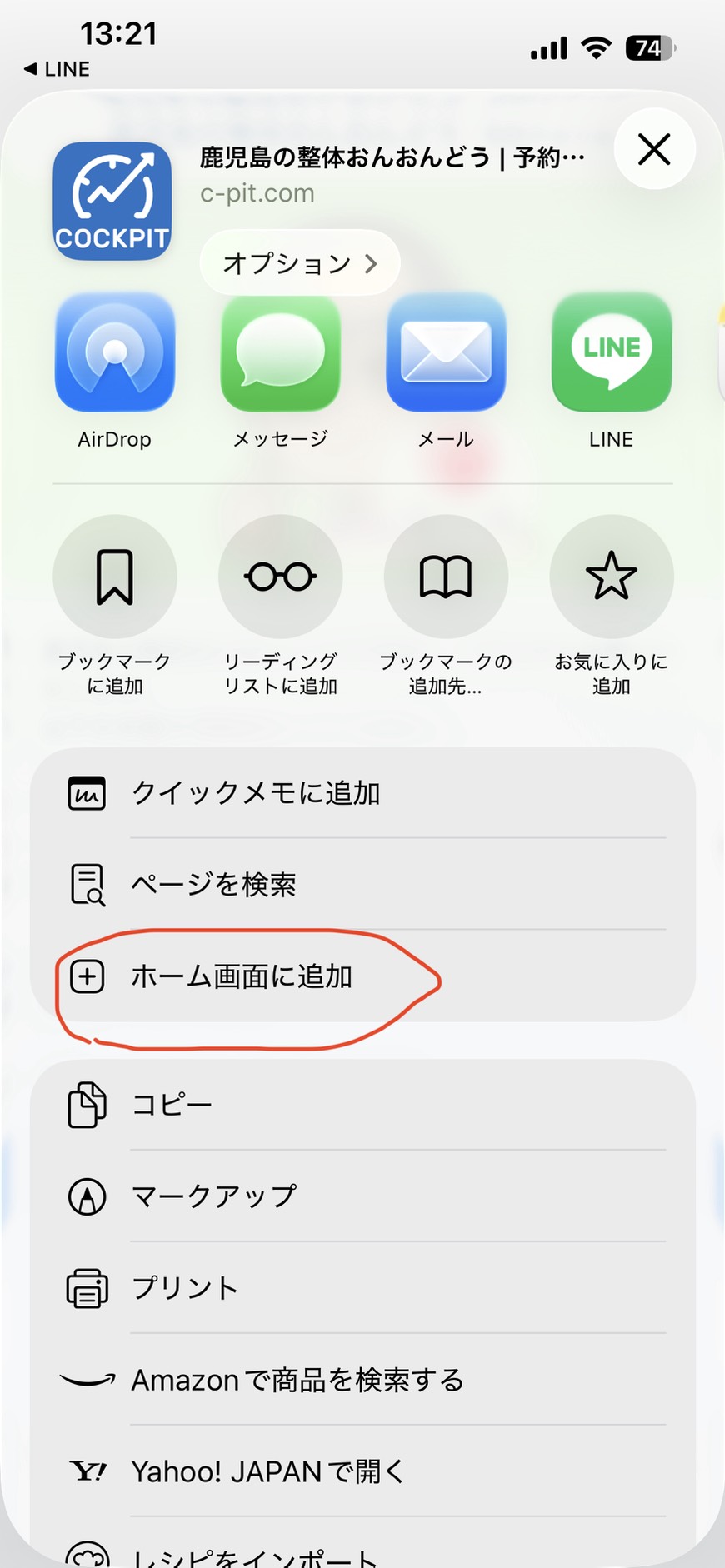This screenshot has width=725, height=1568.
Task: Select プリント
Action: pyautogui.click(x=362, y=1288)
